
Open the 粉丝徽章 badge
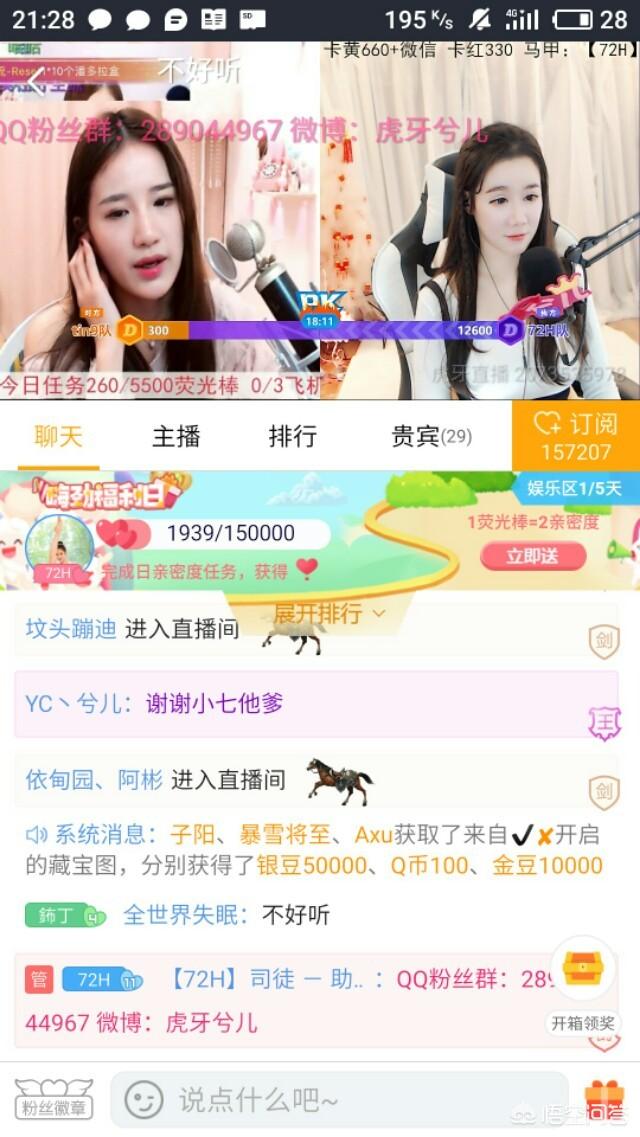click(53, 1098)
